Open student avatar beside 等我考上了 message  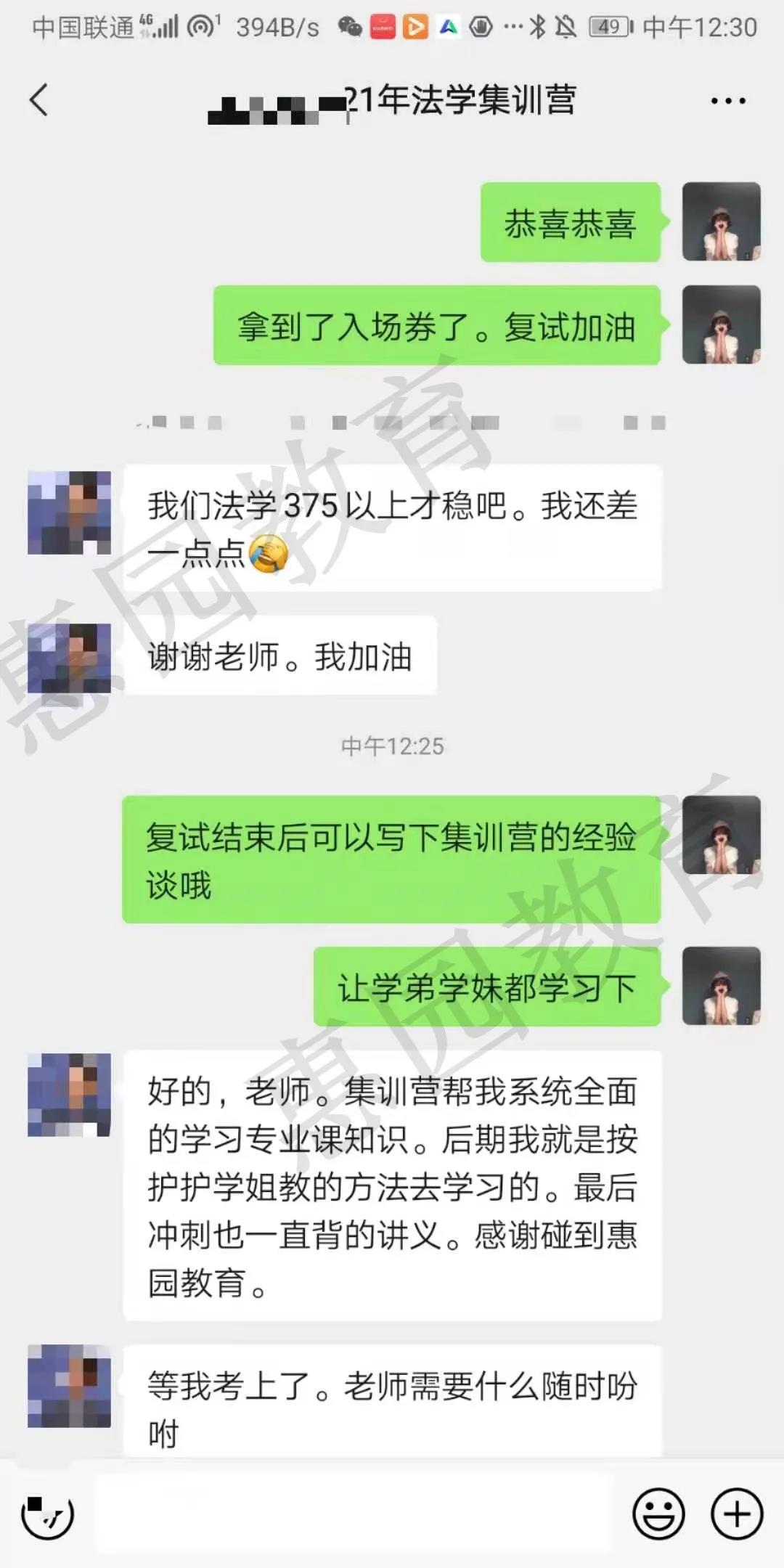point(69,1386)
